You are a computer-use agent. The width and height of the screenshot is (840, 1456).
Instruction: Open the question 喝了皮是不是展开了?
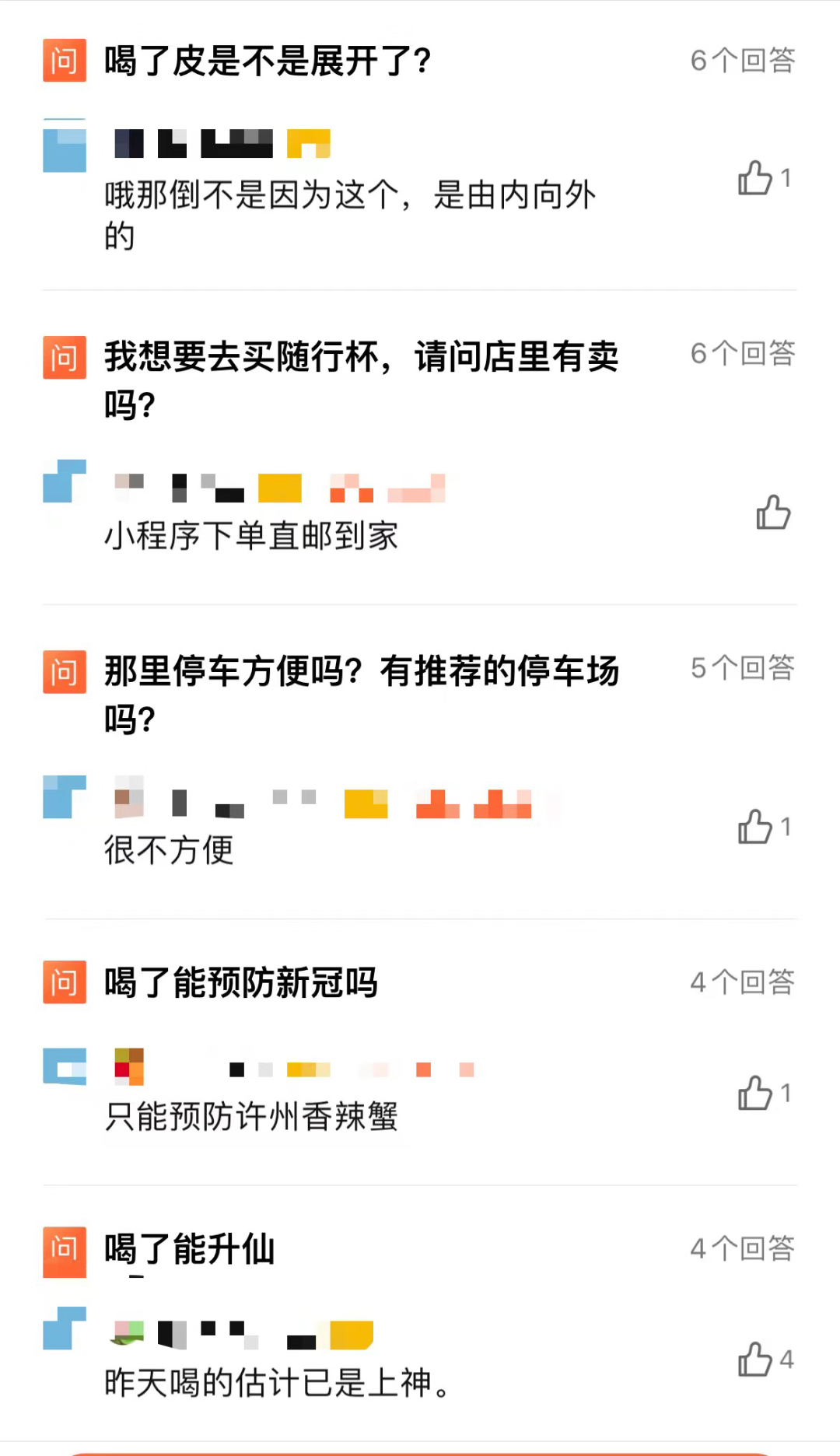(x=268, y=61)
